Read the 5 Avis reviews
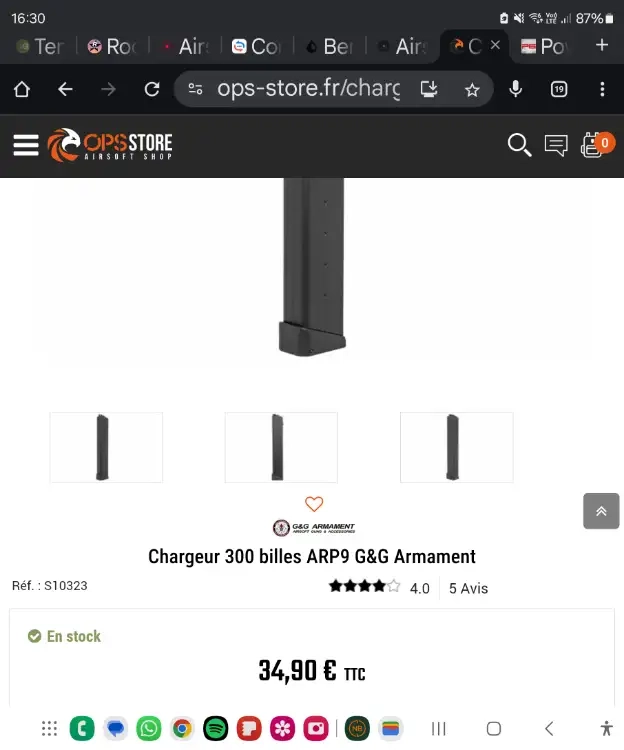 coord(468,588)
